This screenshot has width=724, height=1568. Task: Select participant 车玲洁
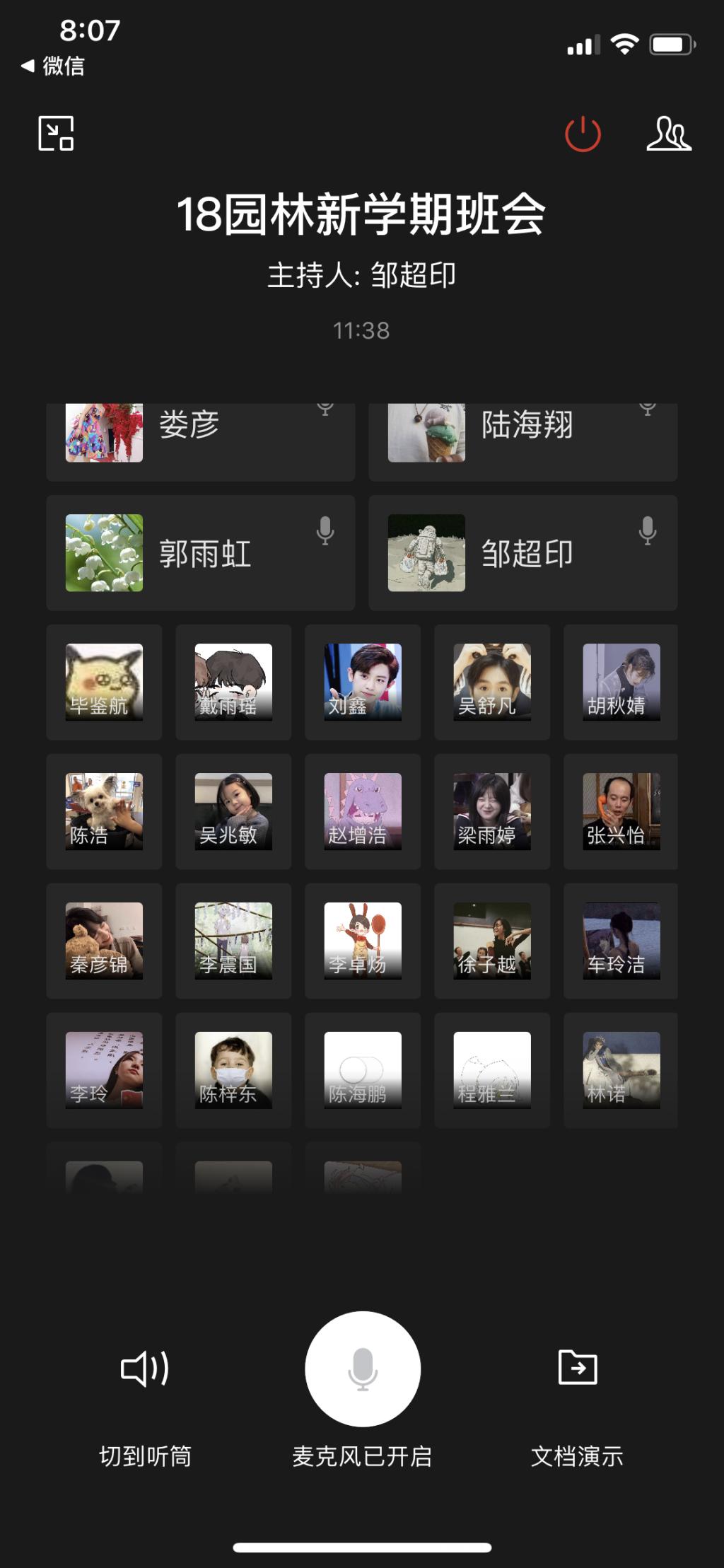point(621,941)
